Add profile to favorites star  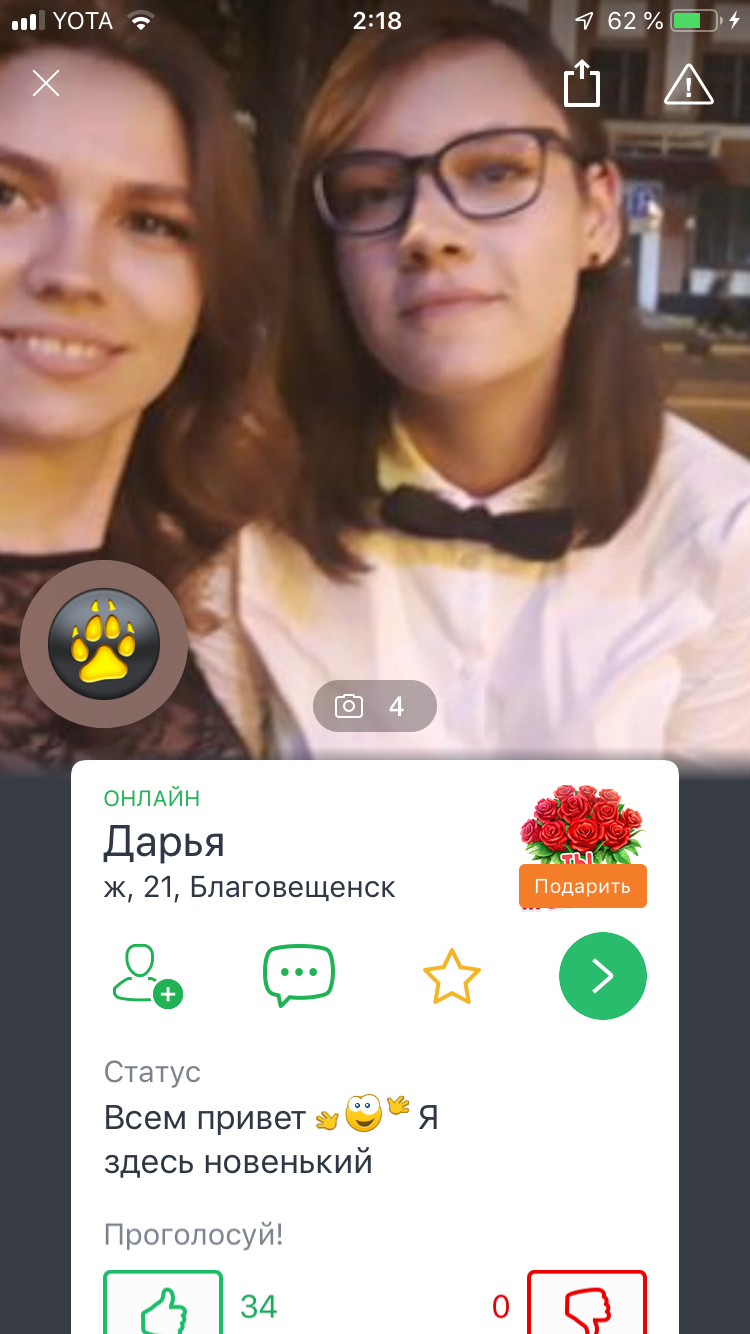[x=452, y=977]
